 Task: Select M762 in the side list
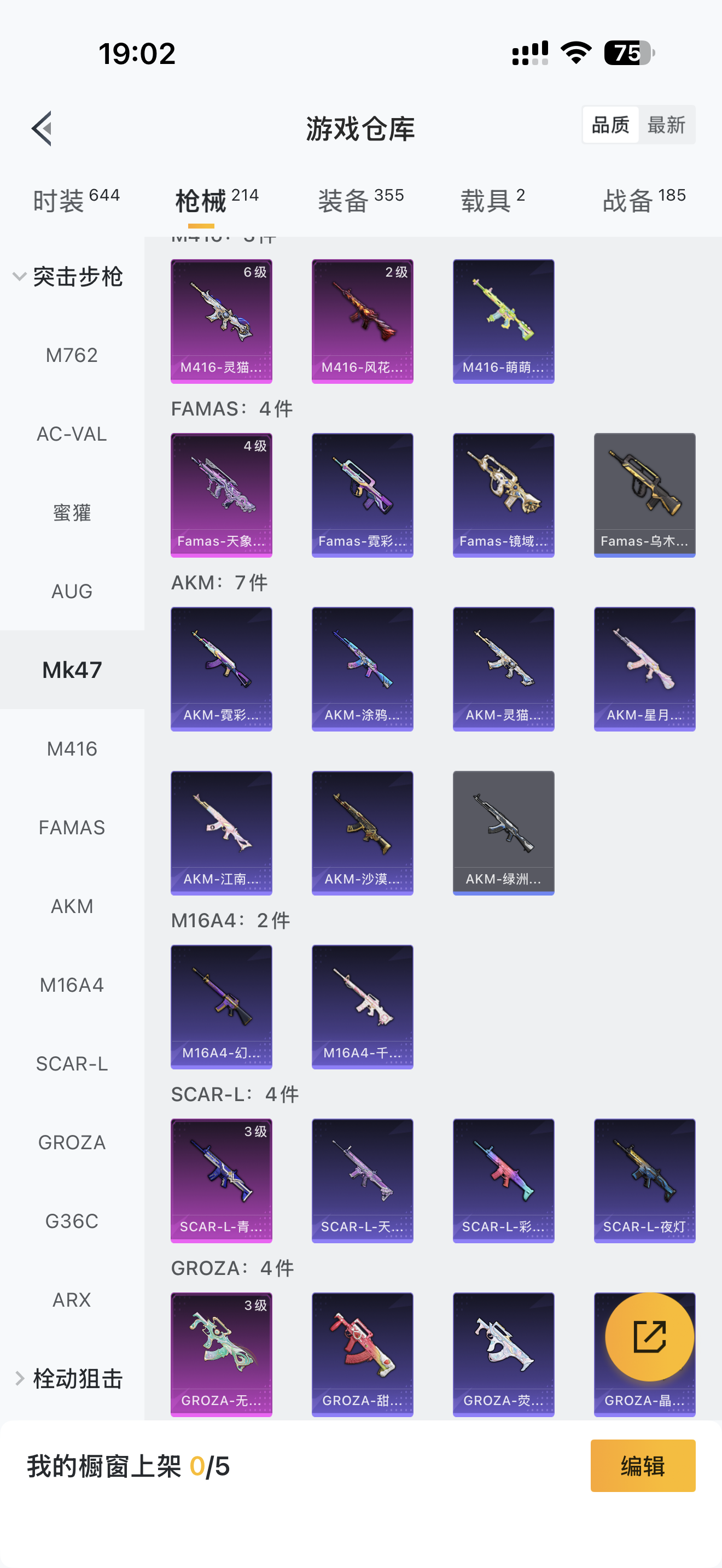(x=72, y=355)
